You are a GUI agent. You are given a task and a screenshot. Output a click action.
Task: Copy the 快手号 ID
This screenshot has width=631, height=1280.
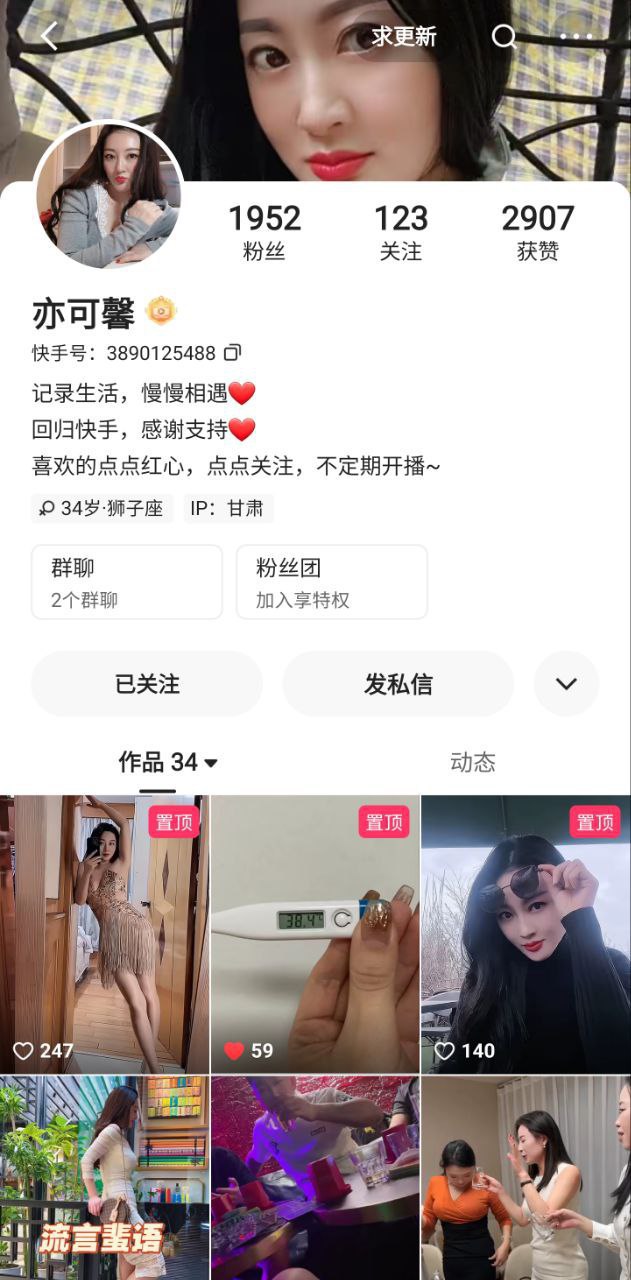(232, 353)
